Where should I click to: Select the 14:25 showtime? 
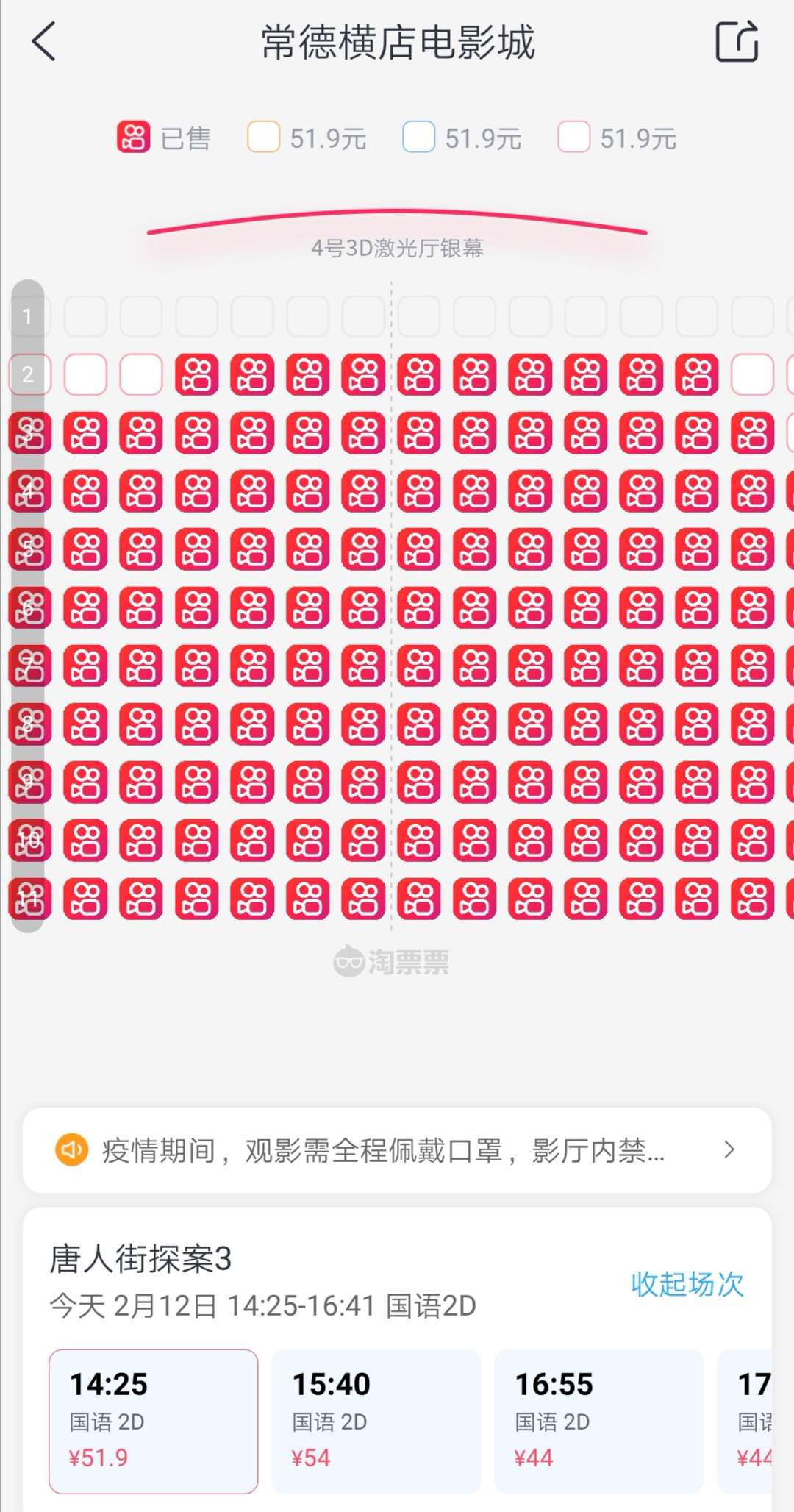click(x=153, y=1421)
